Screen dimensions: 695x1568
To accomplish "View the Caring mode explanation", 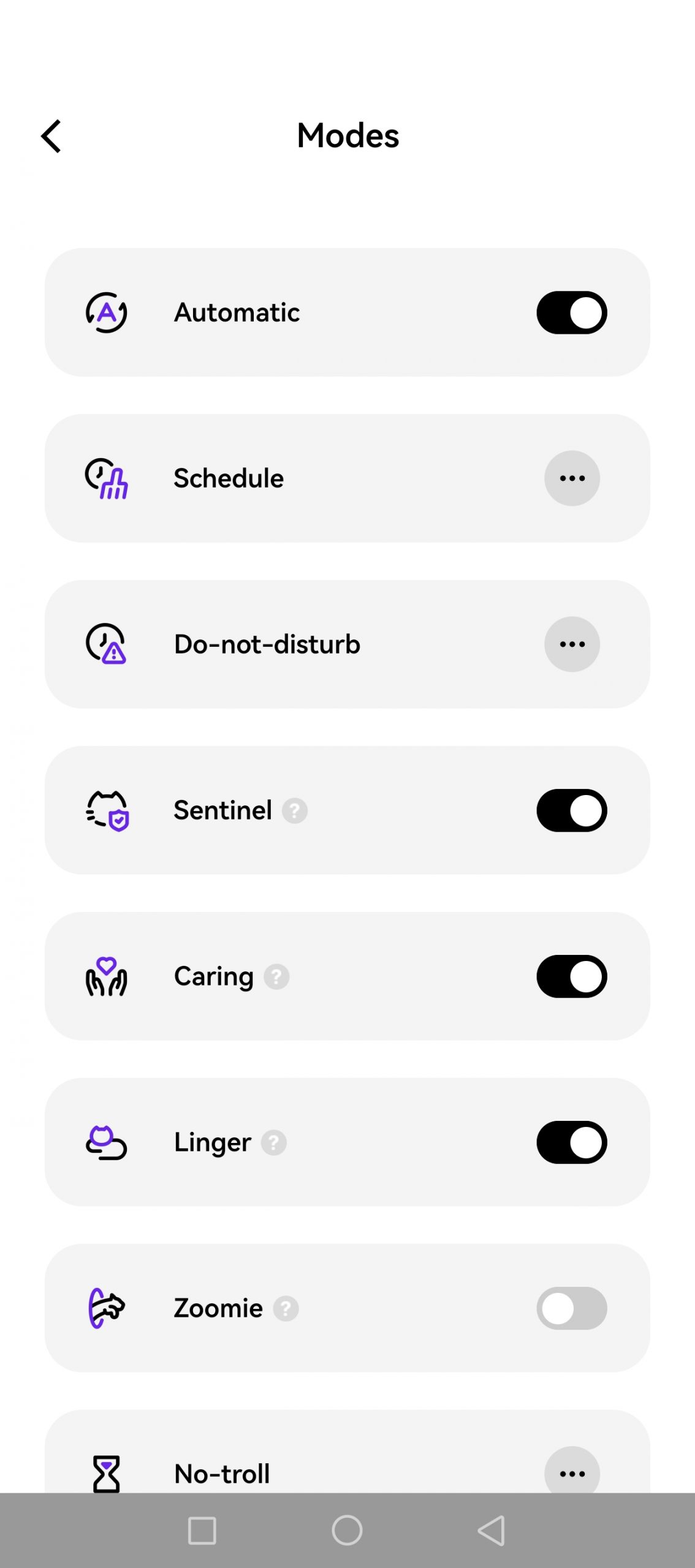I will [x=276, y=977].
